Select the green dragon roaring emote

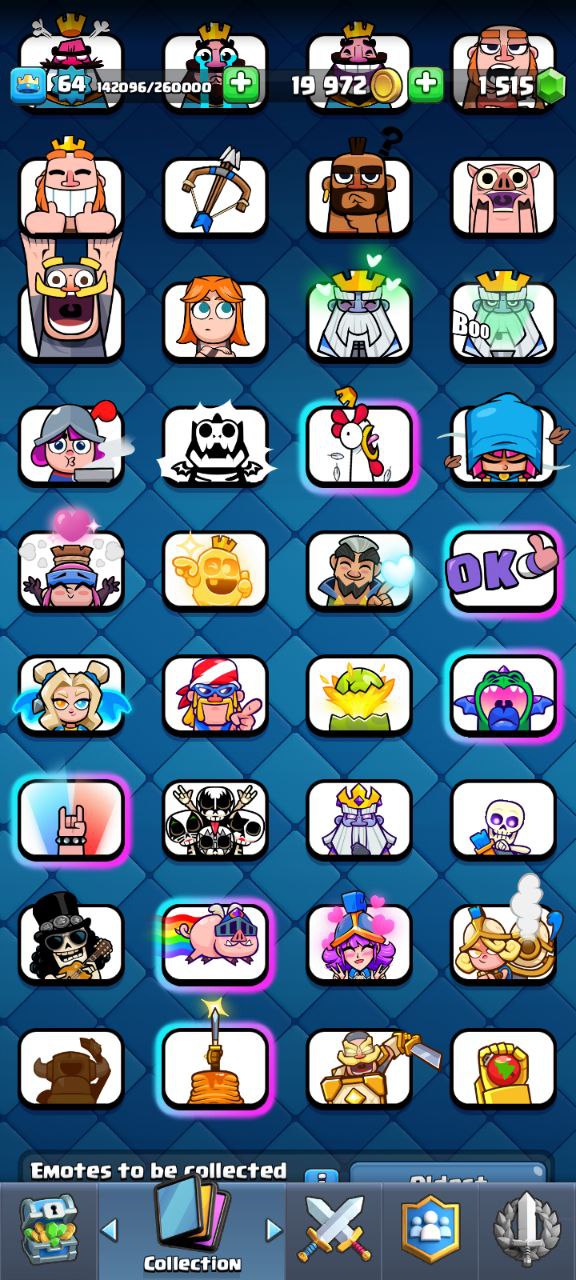tap(503, 695)
